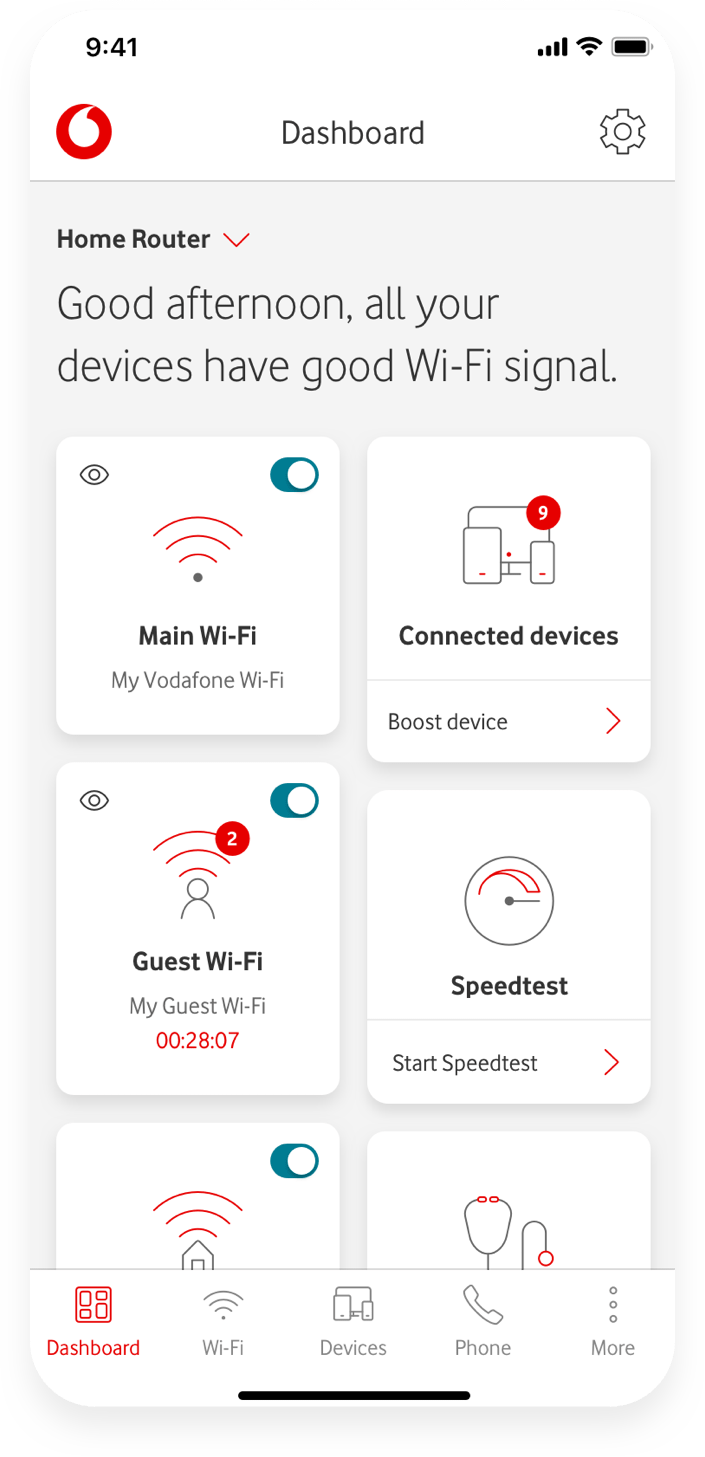705x1457 pixels.
Task: Open the More tab
Action: (612, 1322)
